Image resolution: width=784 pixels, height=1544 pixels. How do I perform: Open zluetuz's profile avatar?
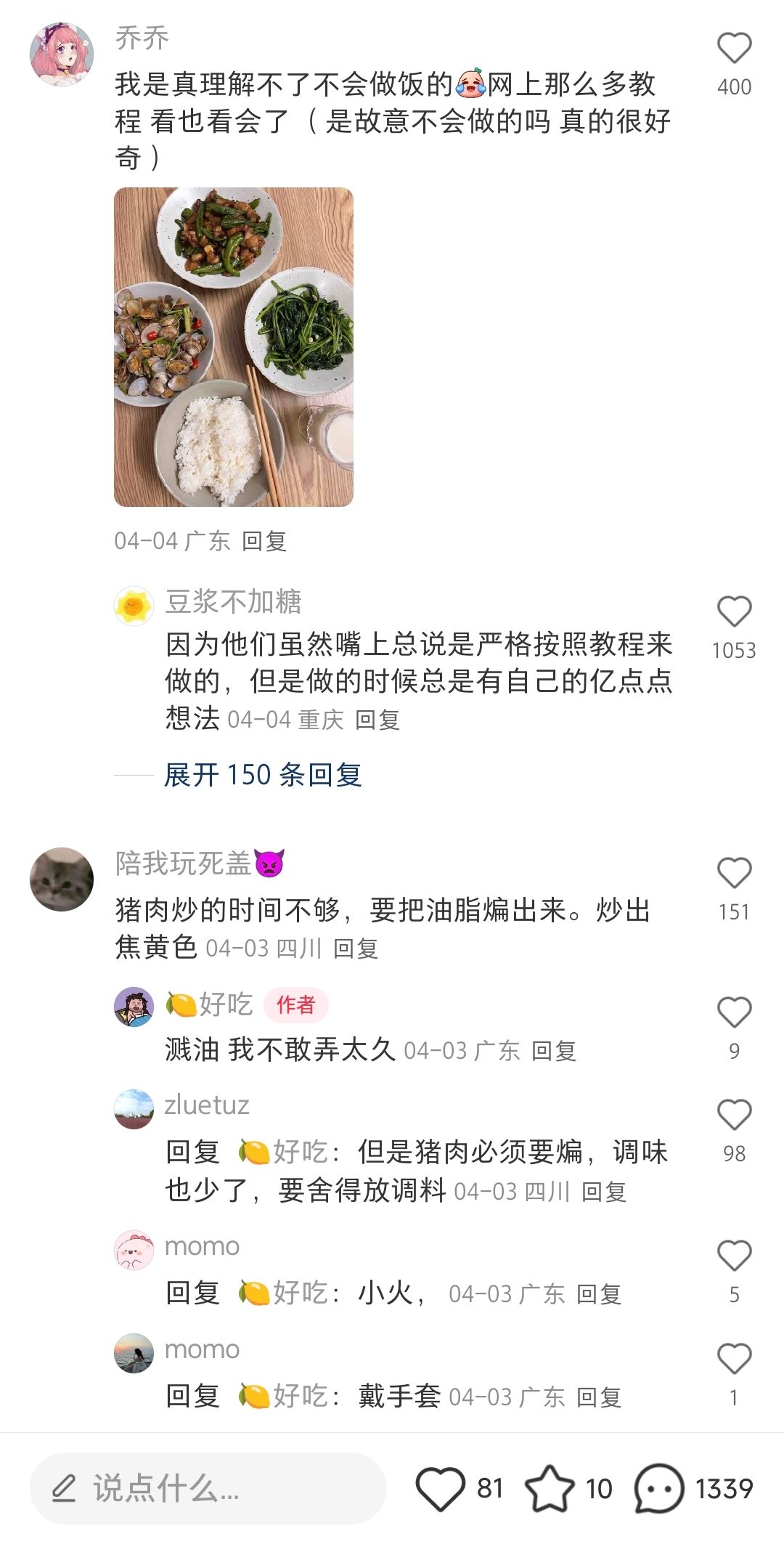point(134,1109)
